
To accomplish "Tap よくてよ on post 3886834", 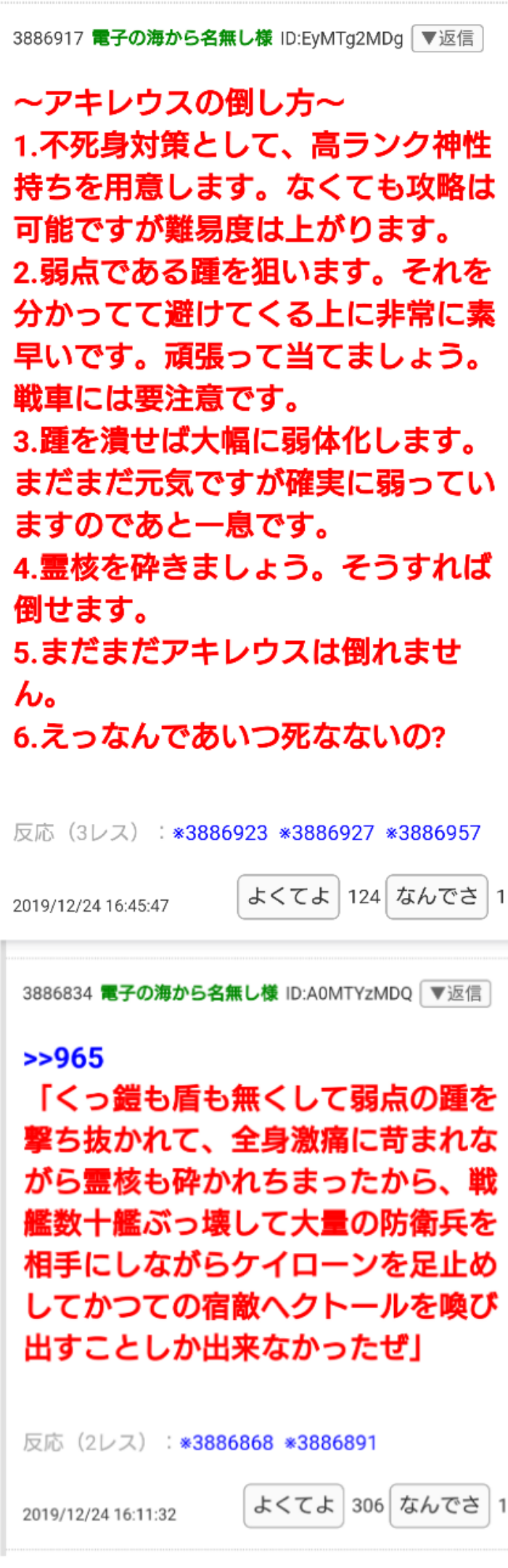I will point(293,1506).
